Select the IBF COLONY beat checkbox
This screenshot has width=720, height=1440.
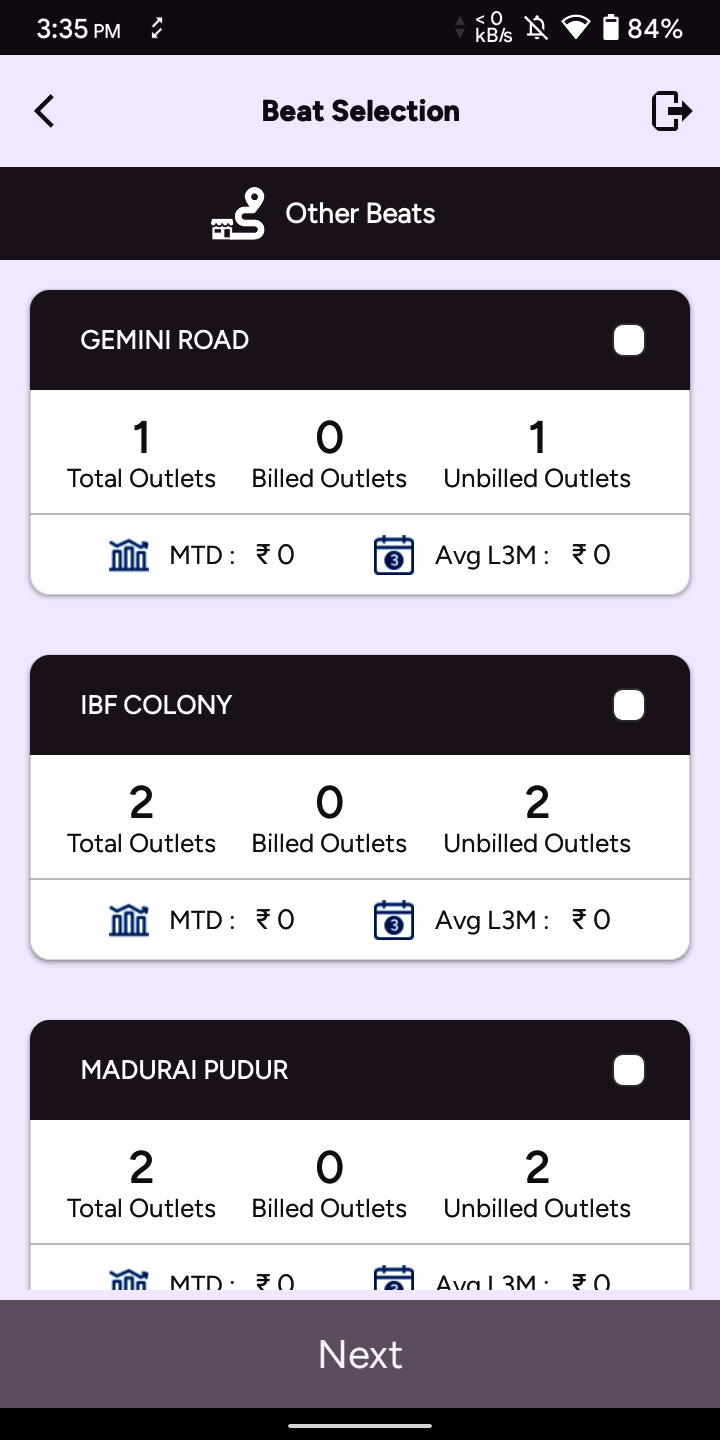(628, 704)
